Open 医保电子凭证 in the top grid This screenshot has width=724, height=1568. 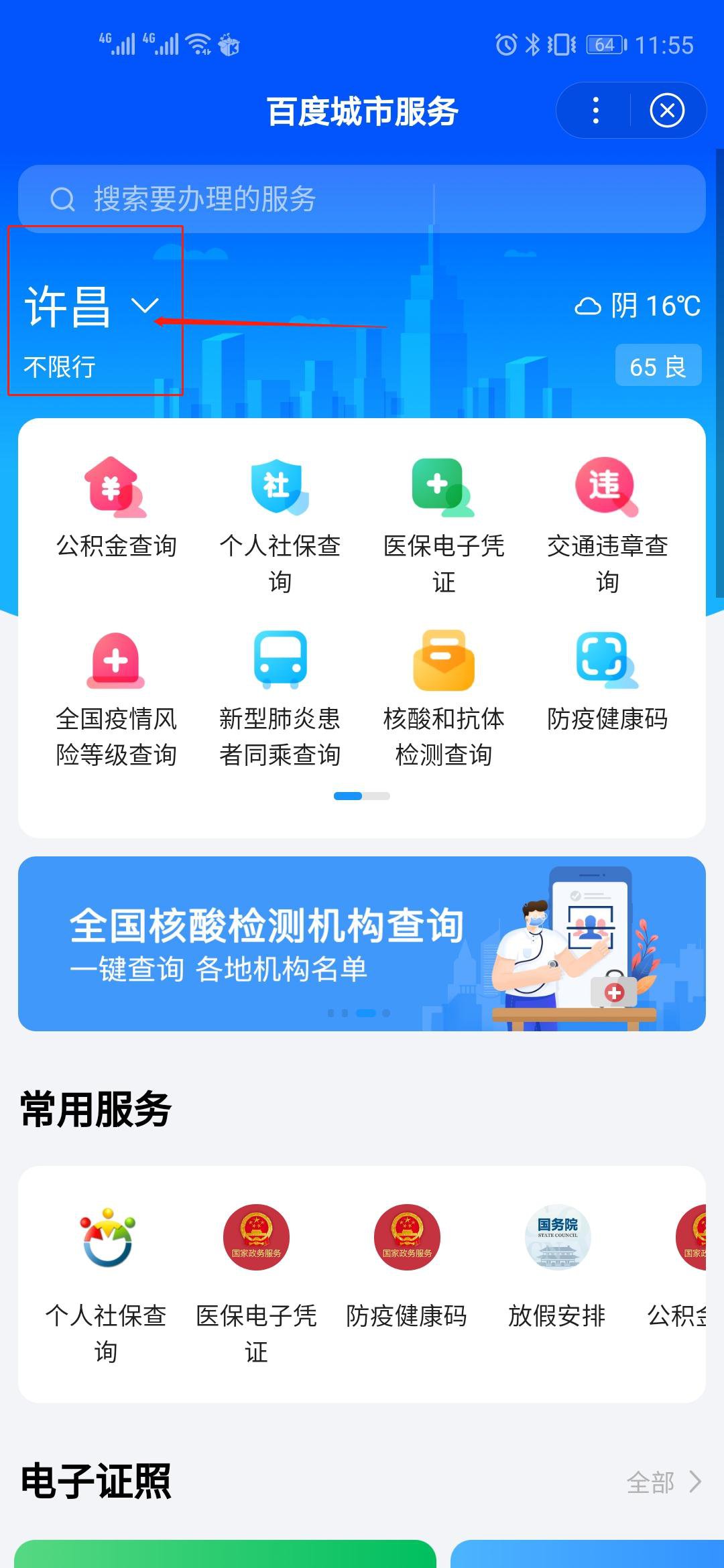tap(443, 524)
